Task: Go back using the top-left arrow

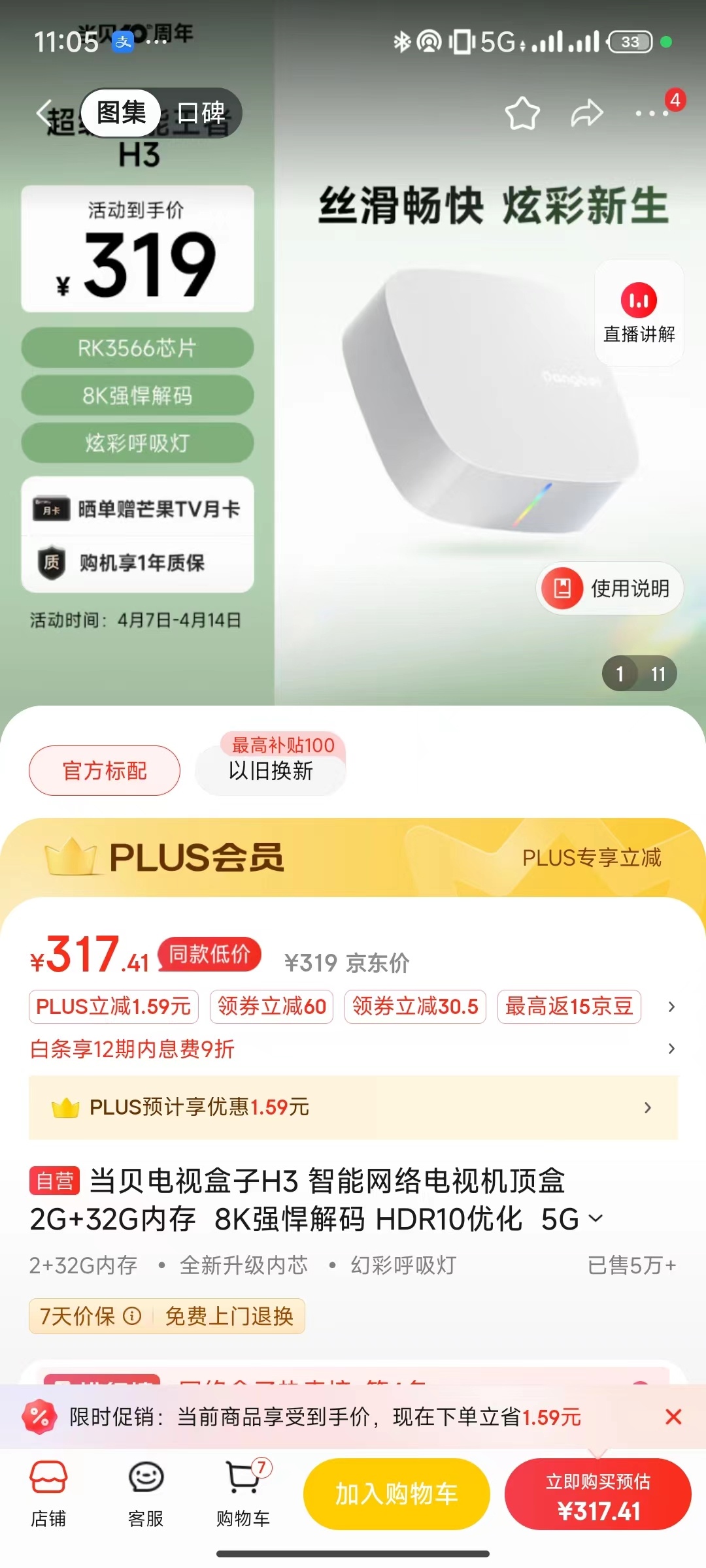Action: tap(44, 113)
